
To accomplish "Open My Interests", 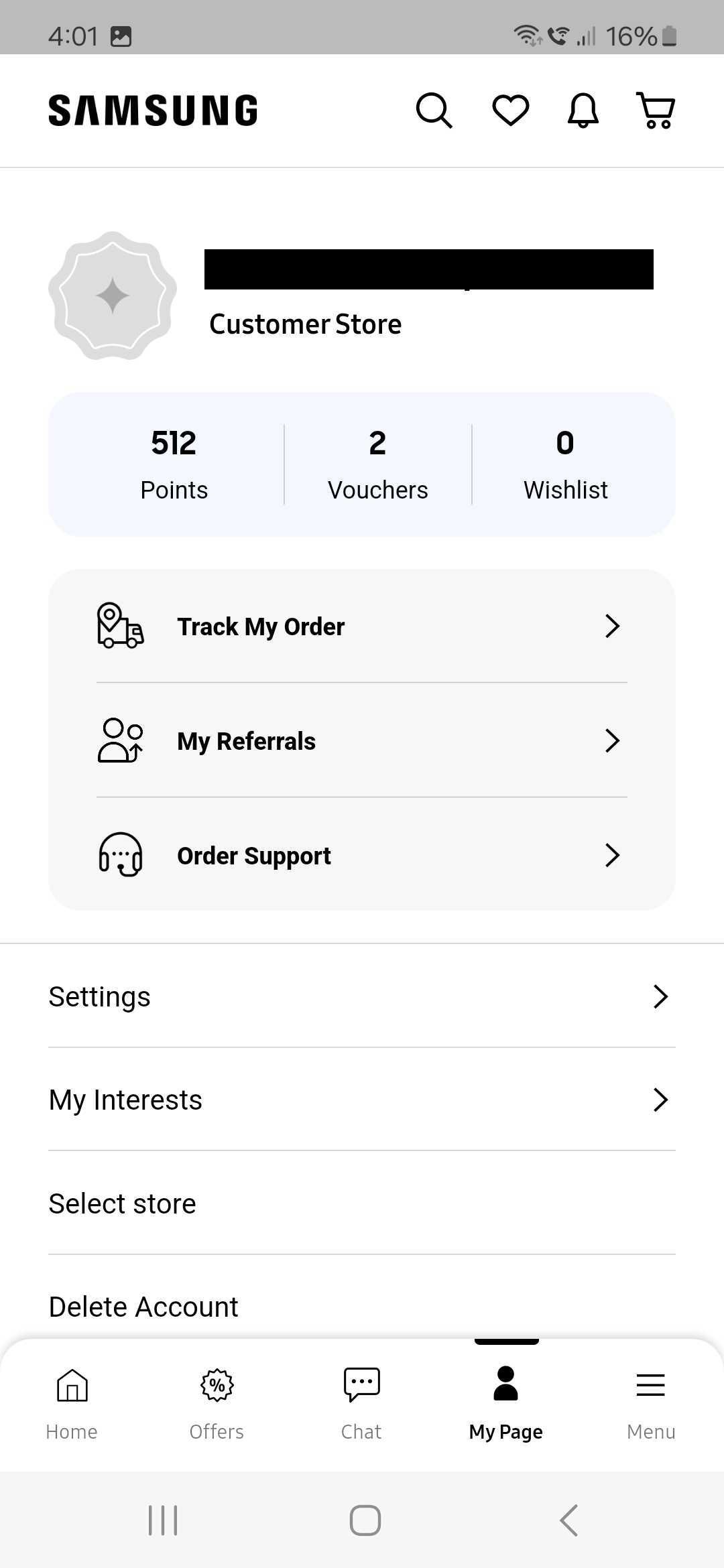I will 362,1100.
